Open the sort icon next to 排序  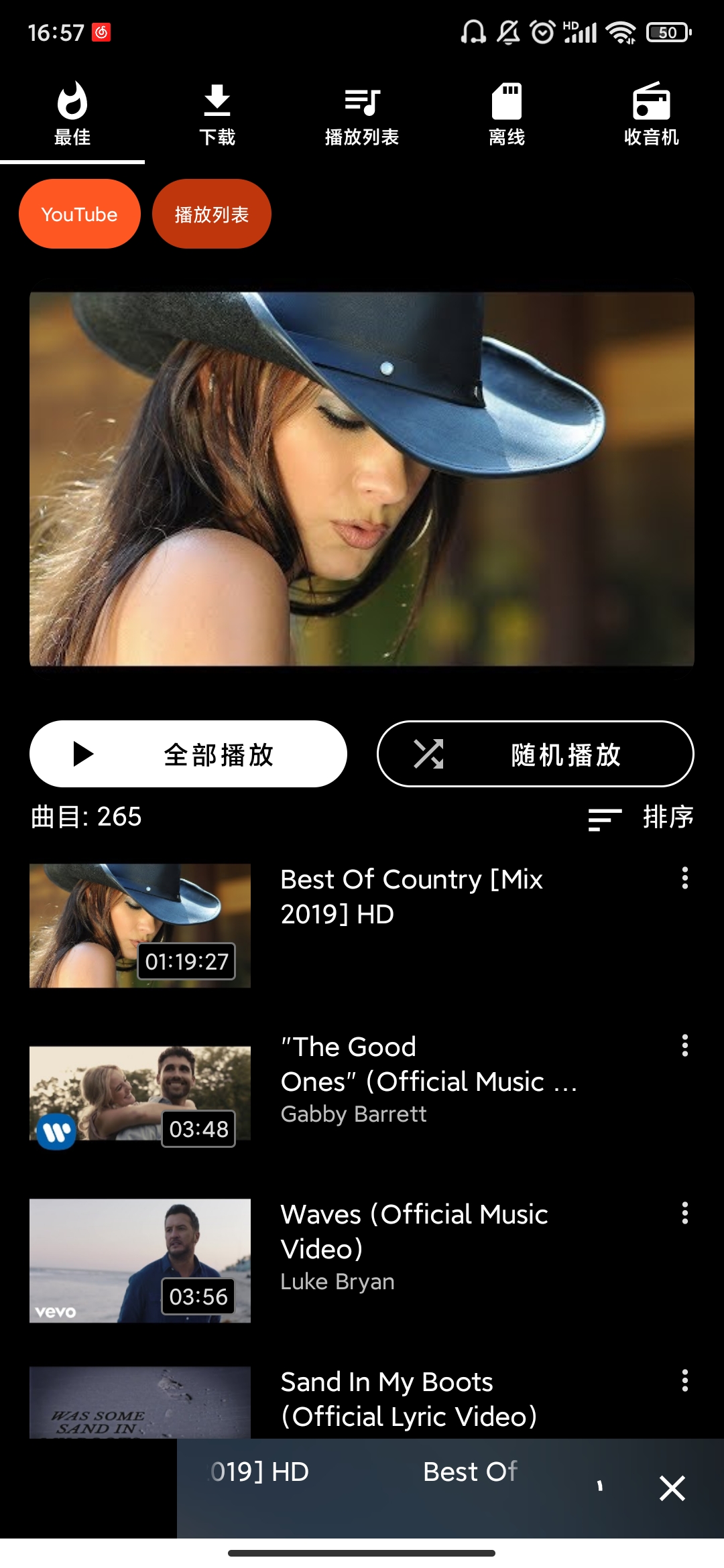tap(603, 818)
